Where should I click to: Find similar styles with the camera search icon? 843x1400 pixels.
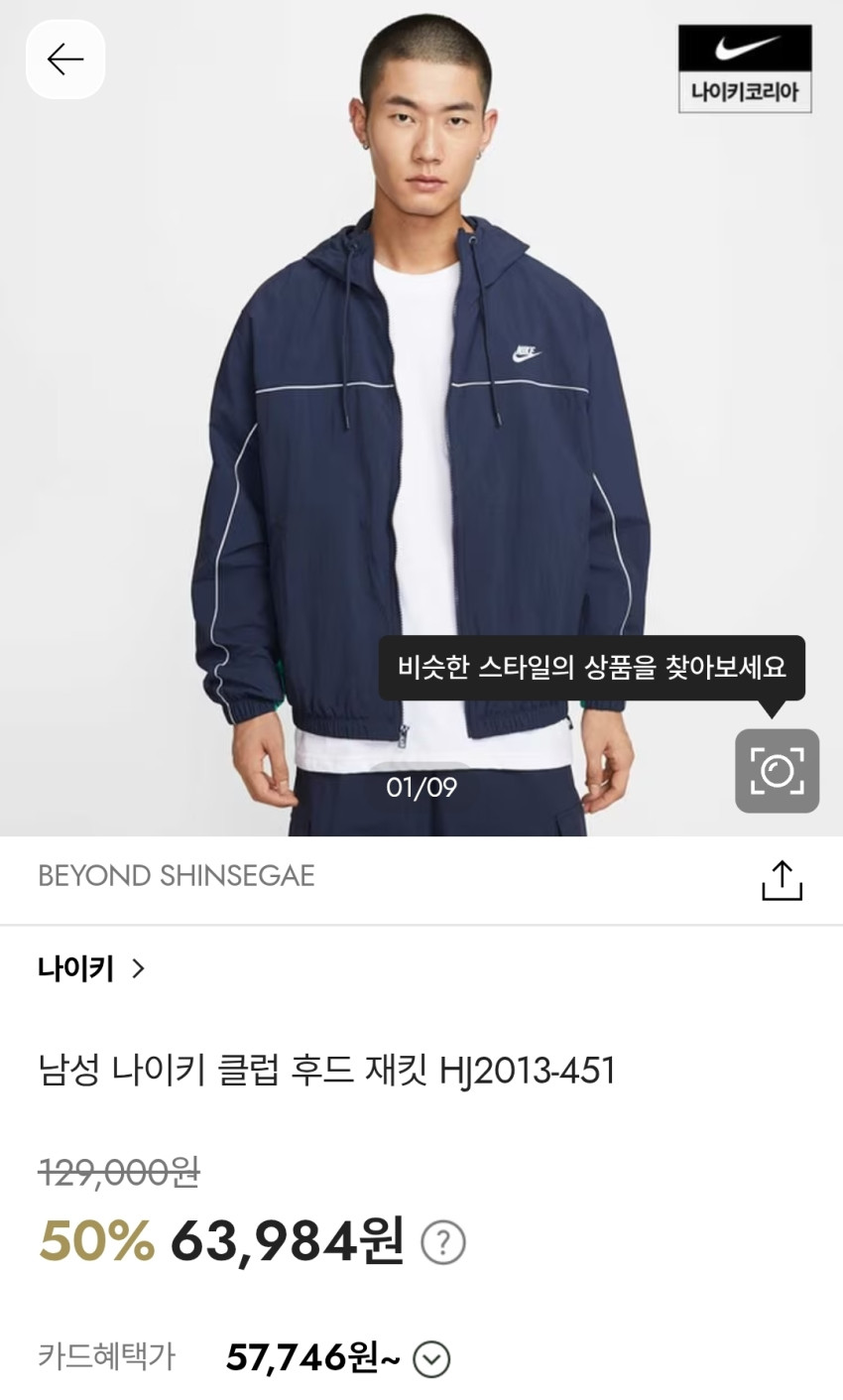[x=777, y=771]
